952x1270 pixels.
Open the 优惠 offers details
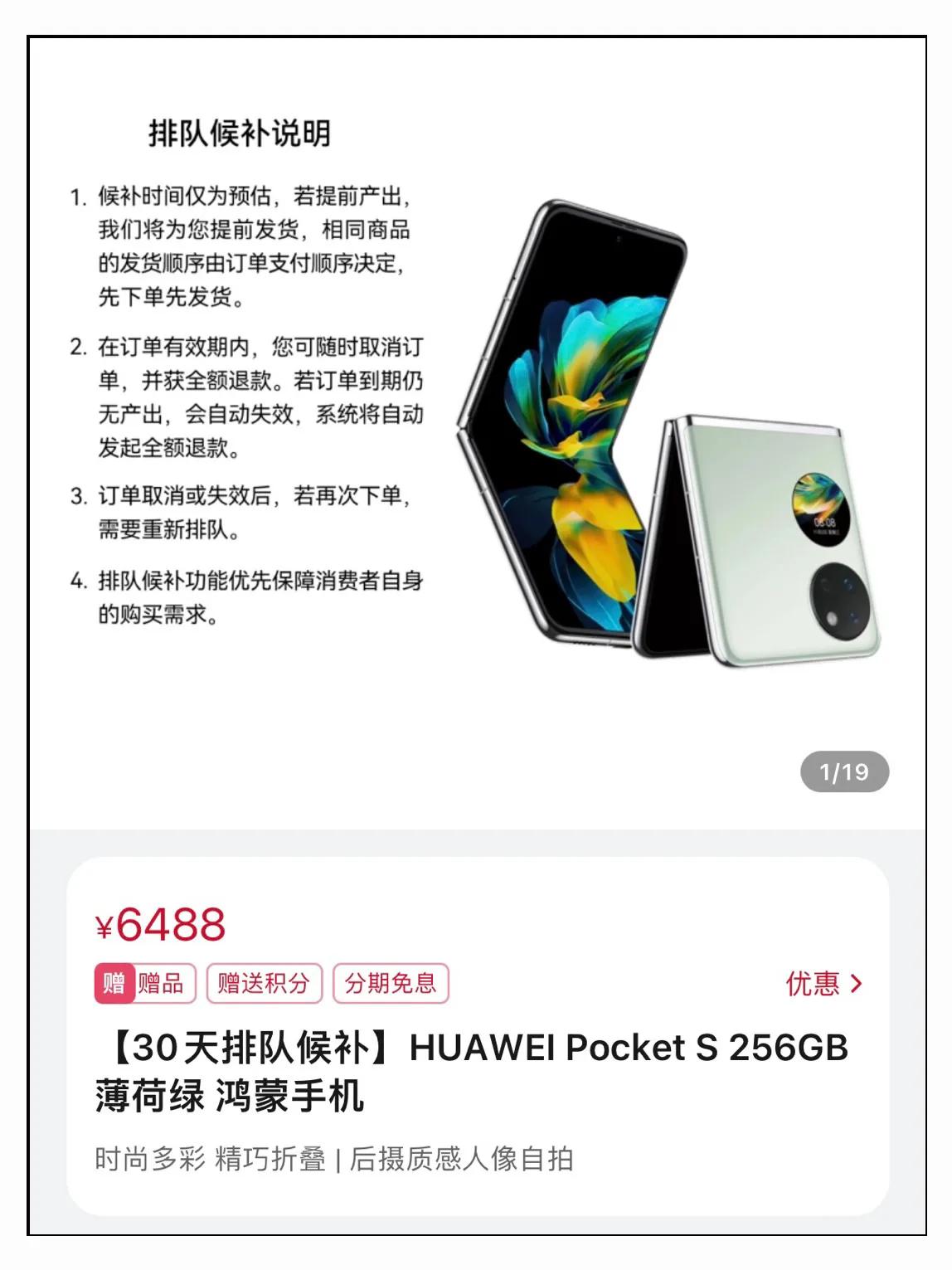823,984
